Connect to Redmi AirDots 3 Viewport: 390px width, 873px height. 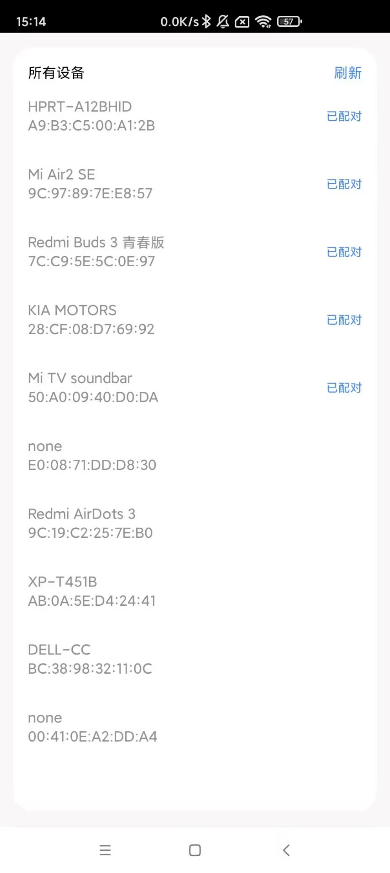[195, 523]
